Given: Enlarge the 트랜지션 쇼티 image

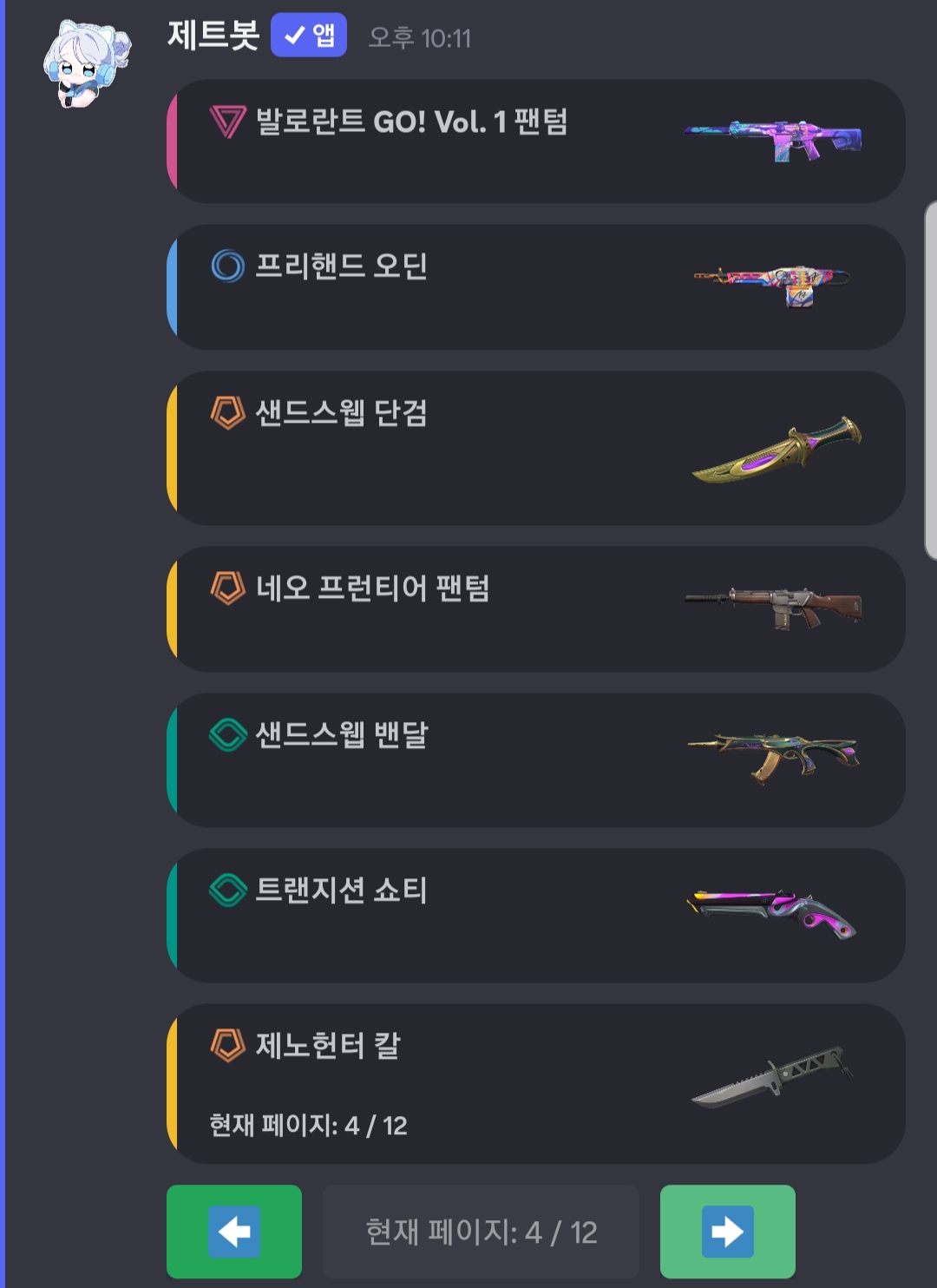Looking at the screenshot, I should [771, 914].
